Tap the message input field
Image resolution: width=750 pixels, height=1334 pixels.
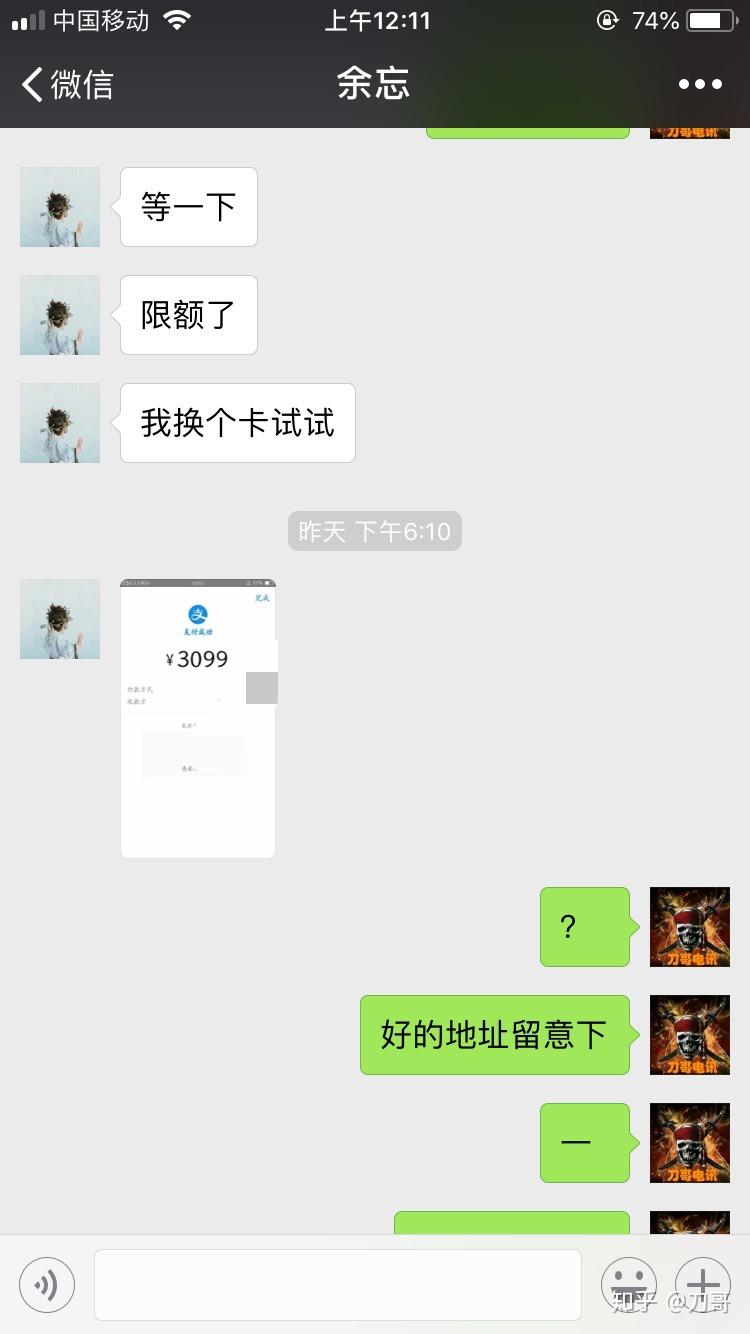[x=338, y=1284]
